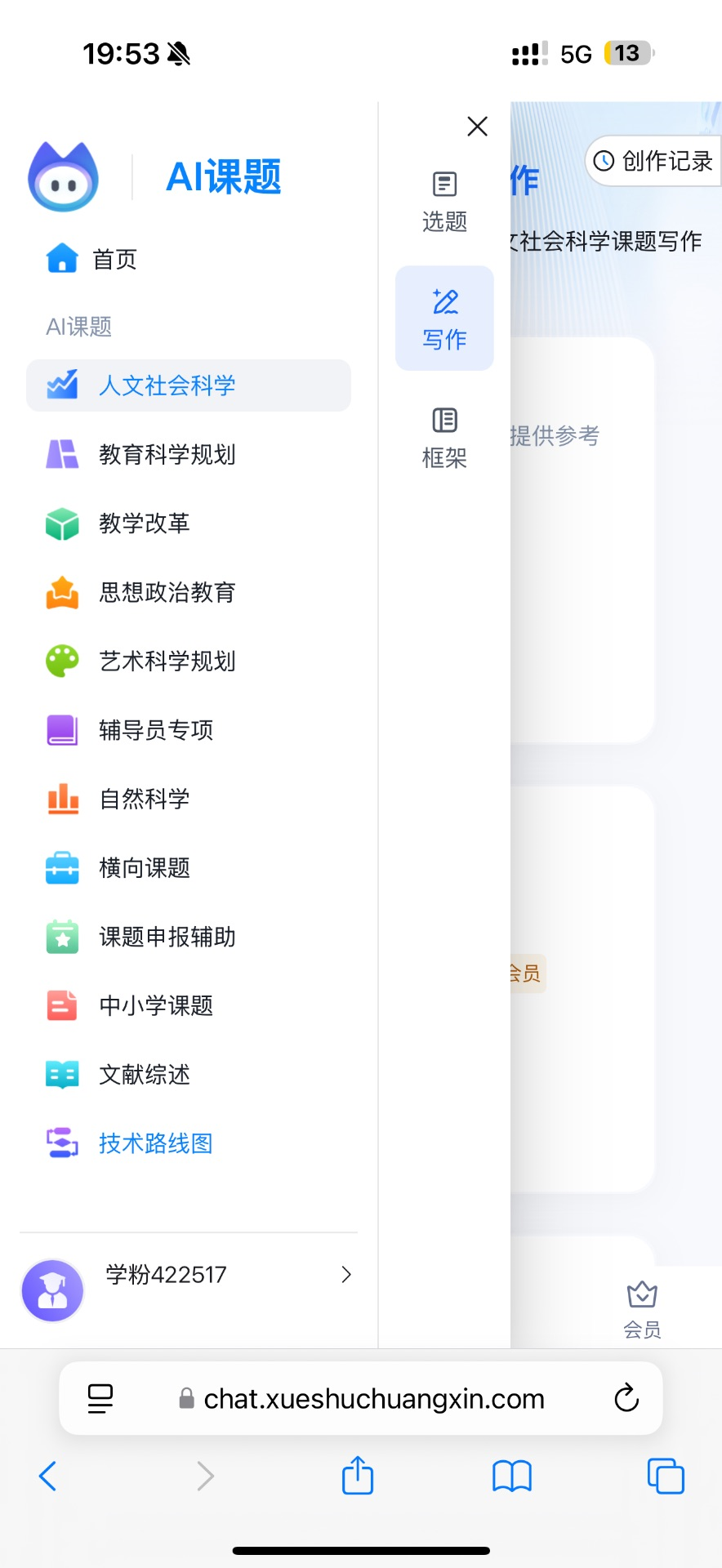The image size is (722, 1568).
Task: Switch to the 框架 tab
Action: coord(444,438)
